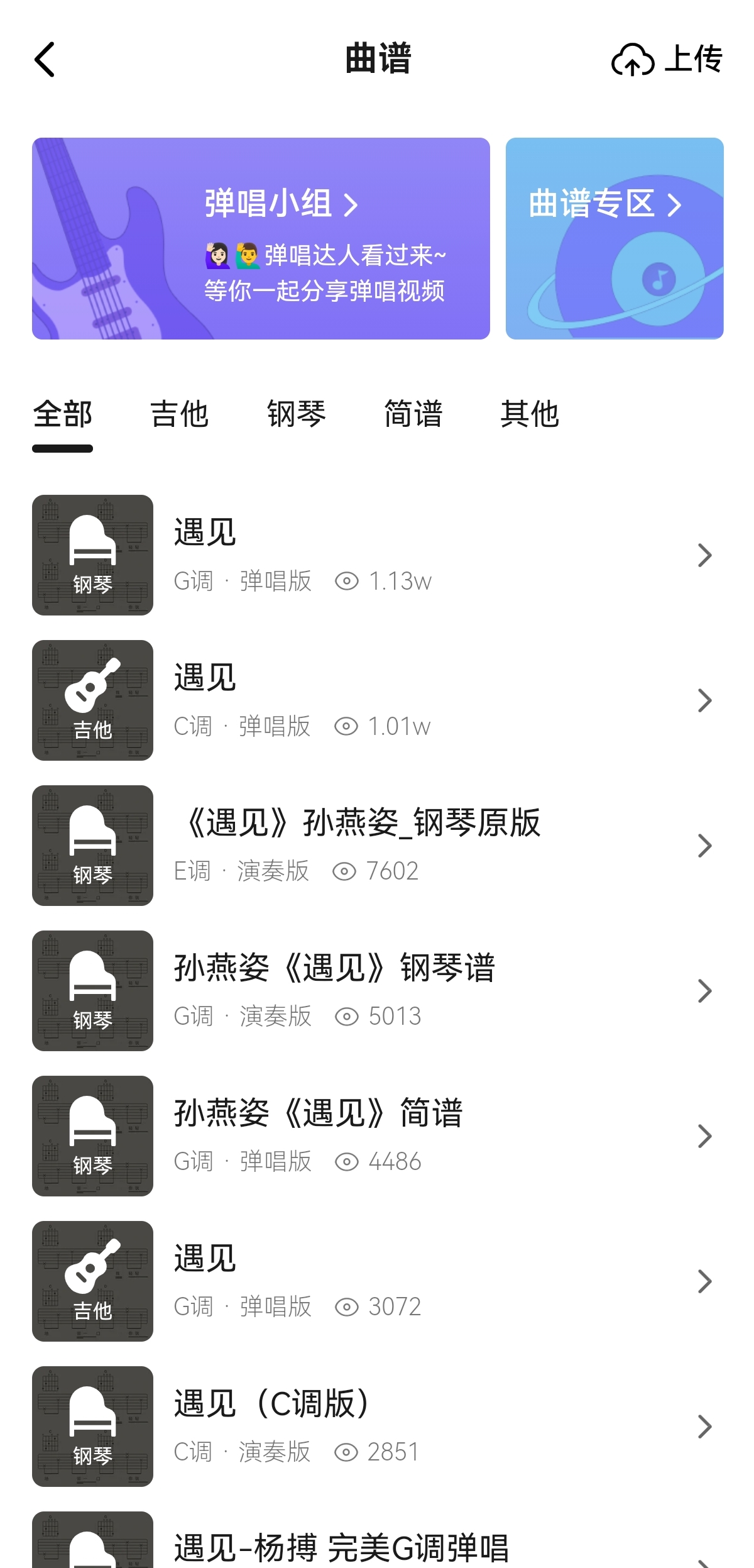Click the upload cloud icon
Image resolution: width=754 pixels, height=1568 pixels.
[631, 61]
